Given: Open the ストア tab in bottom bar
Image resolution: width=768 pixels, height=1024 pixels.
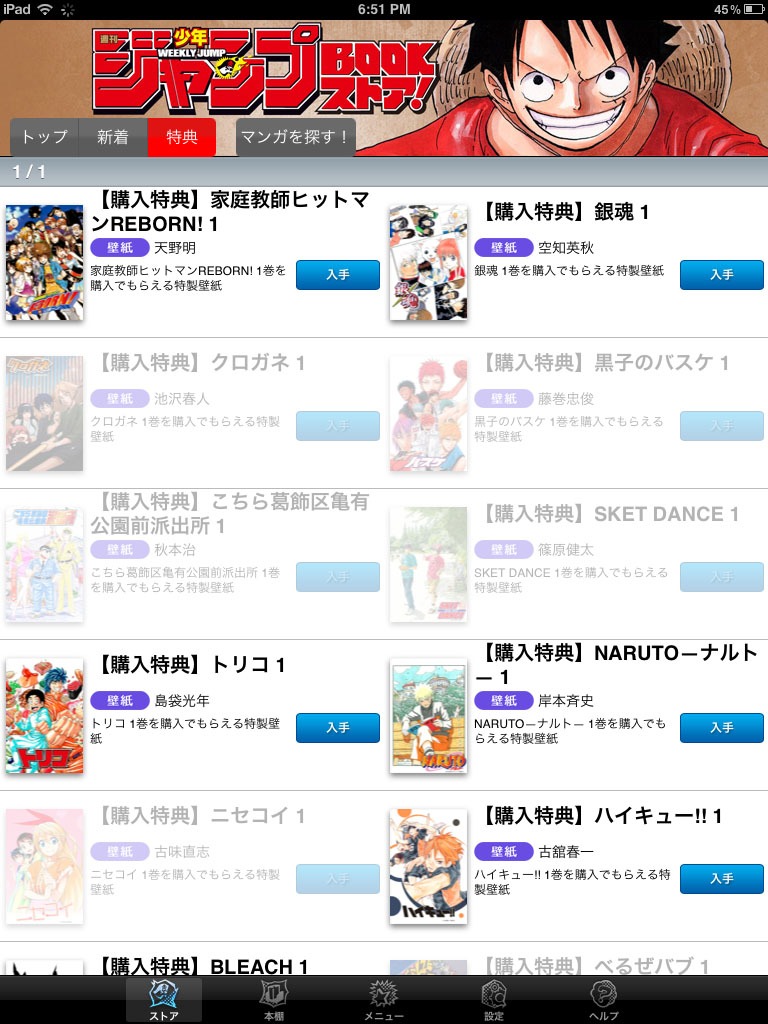Looking at the screenshot, I should tap(164, 1000).
